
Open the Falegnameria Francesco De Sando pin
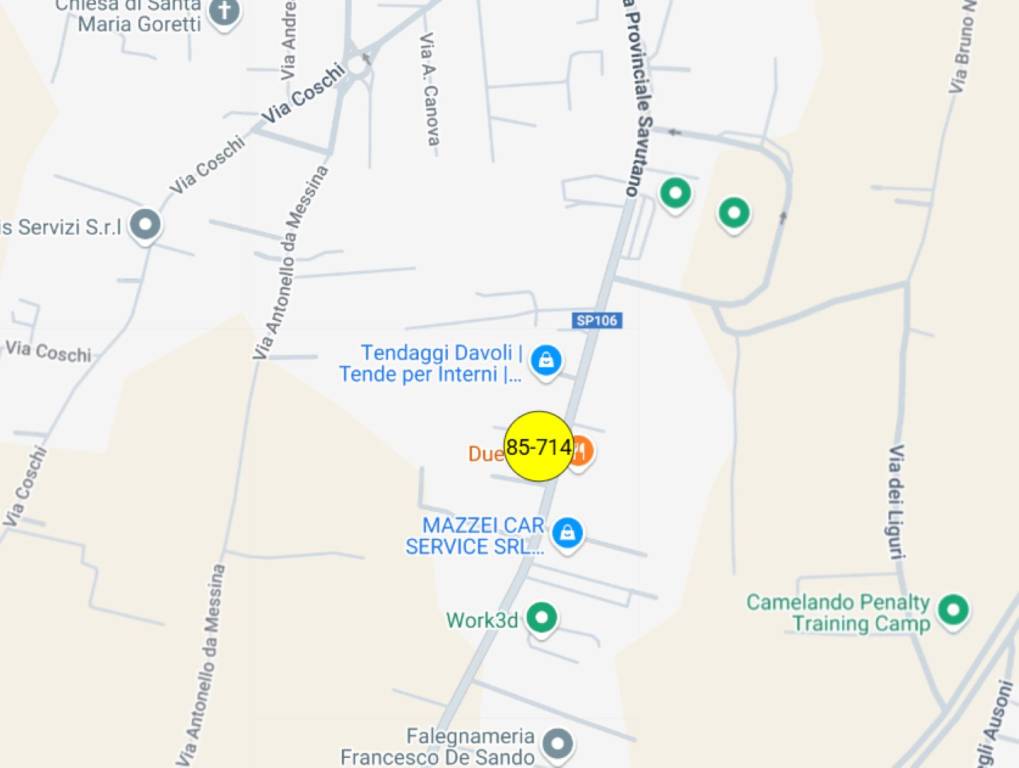point(558,743)
